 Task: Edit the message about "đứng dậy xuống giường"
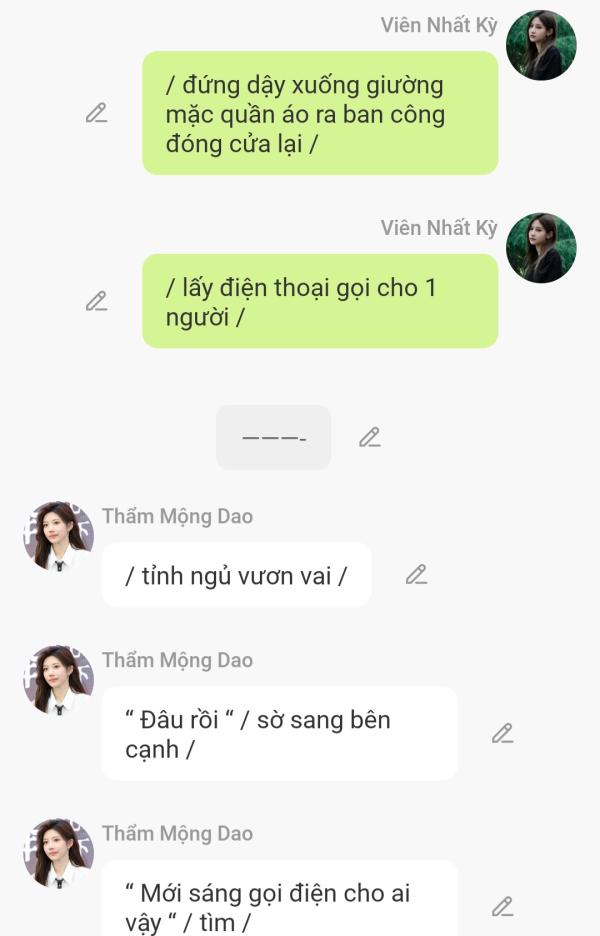point(96,113)
